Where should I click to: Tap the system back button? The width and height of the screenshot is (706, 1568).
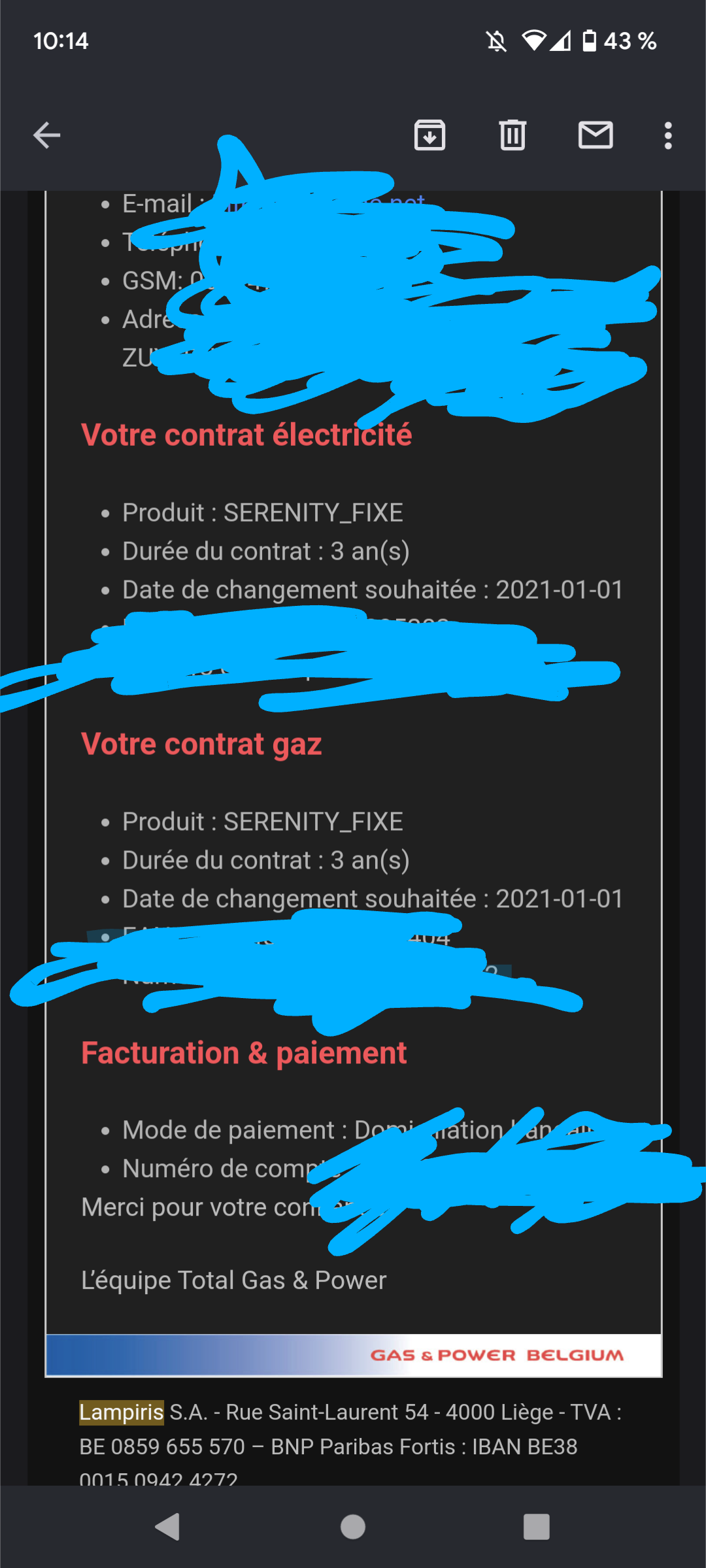(x=168, y=1527)
